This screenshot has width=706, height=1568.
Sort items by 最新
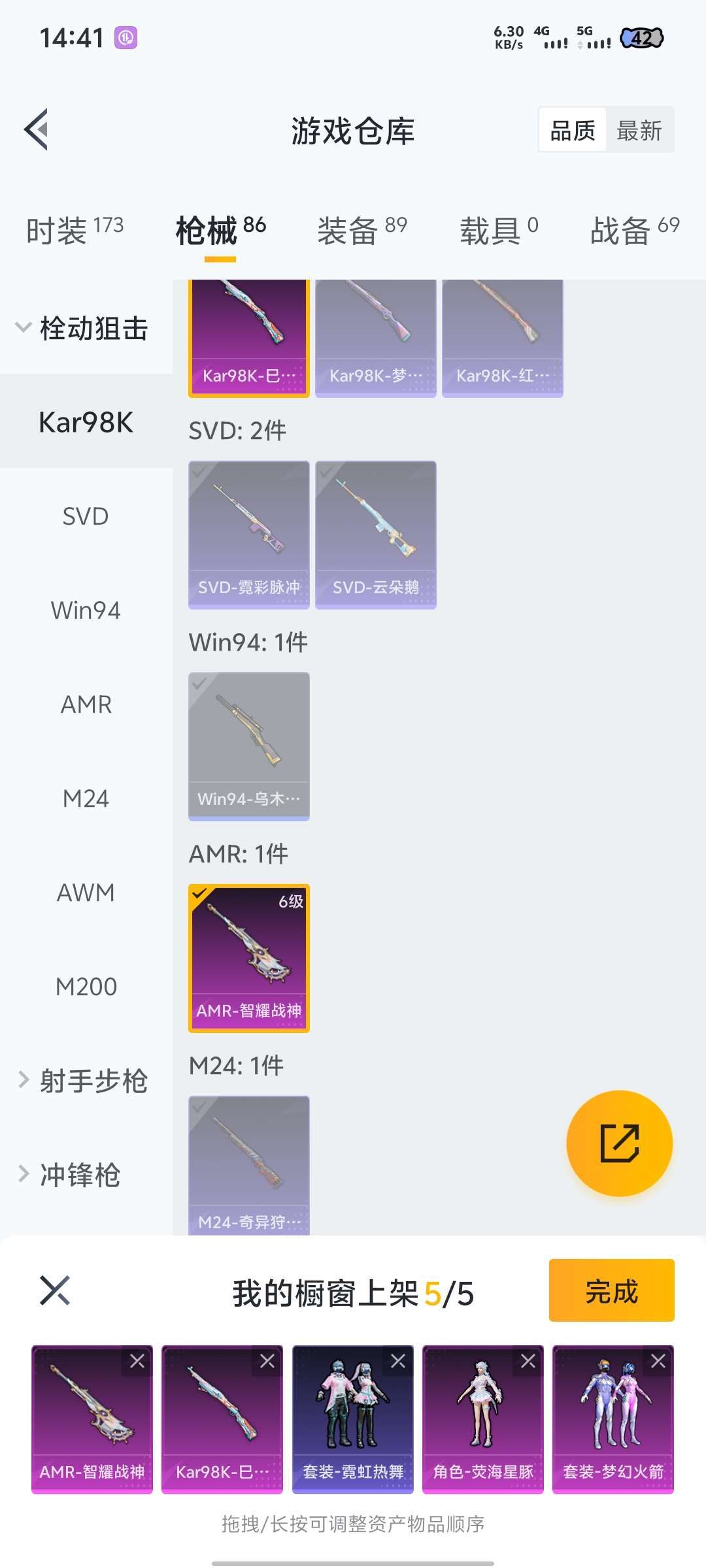(x=639, y=131)
